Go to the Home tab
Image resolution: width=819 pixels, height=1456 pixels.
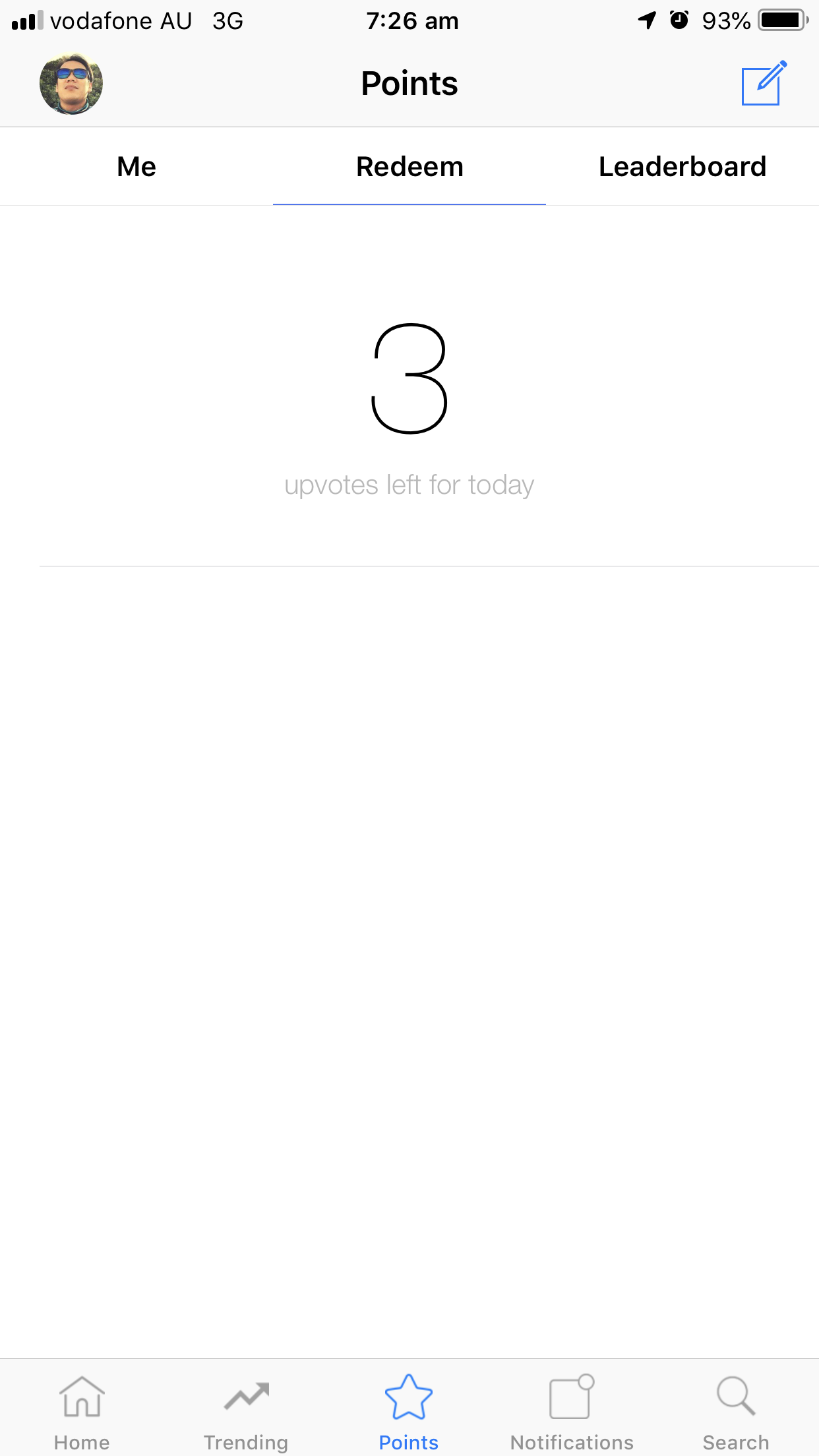pyautogui.click(x=82, y=1411)
